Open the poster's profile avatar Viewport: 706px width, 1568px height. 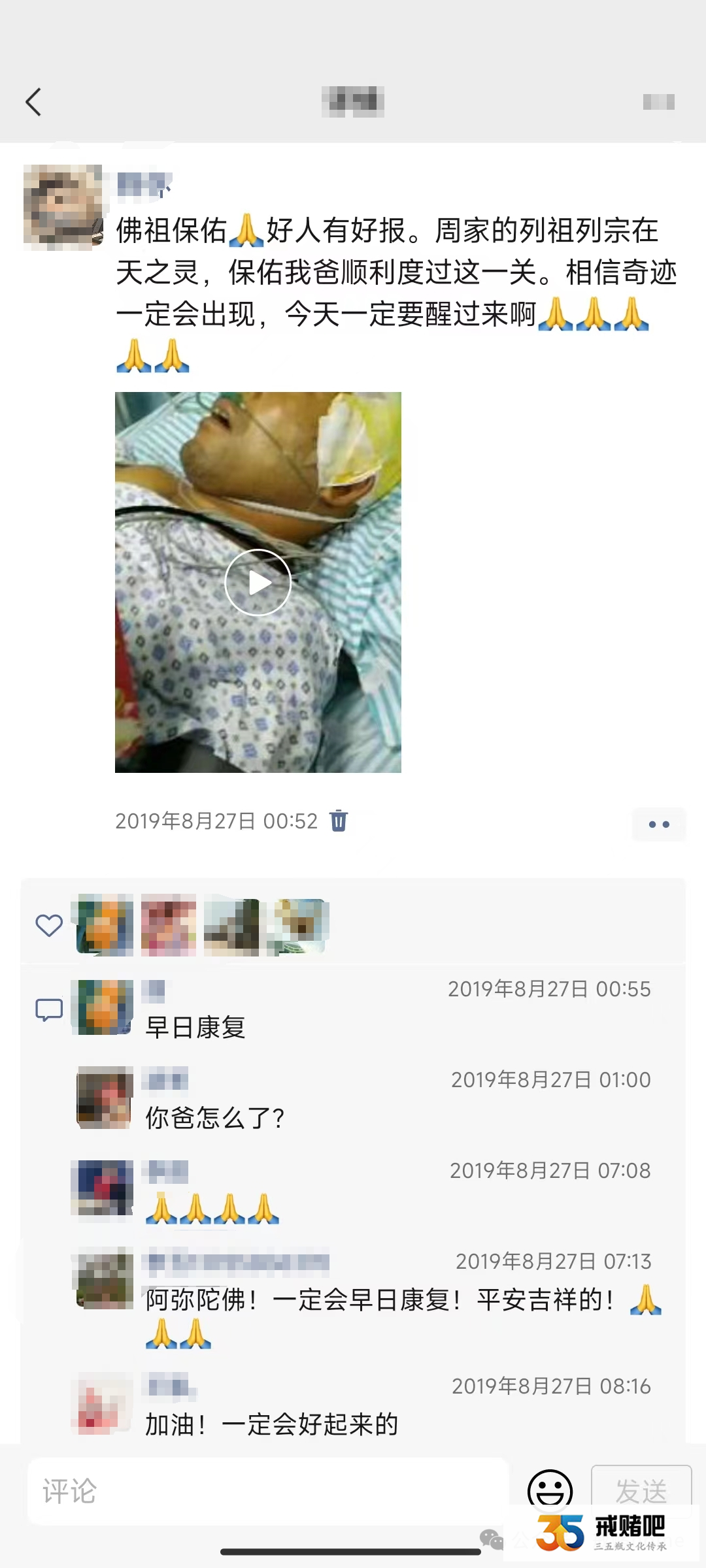tap(63, 208)
